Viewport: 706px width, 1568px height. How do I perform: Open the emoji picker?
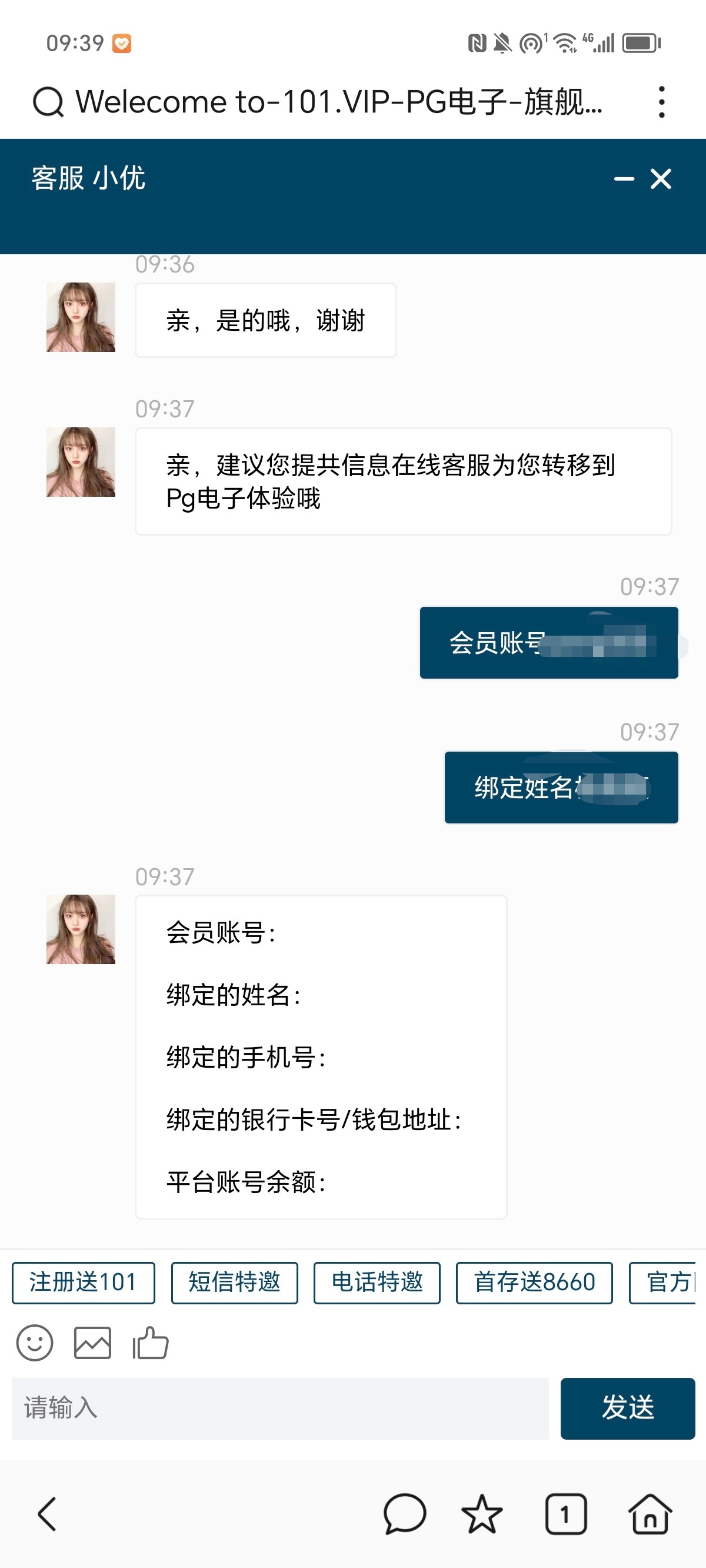tap(35, 1343)
